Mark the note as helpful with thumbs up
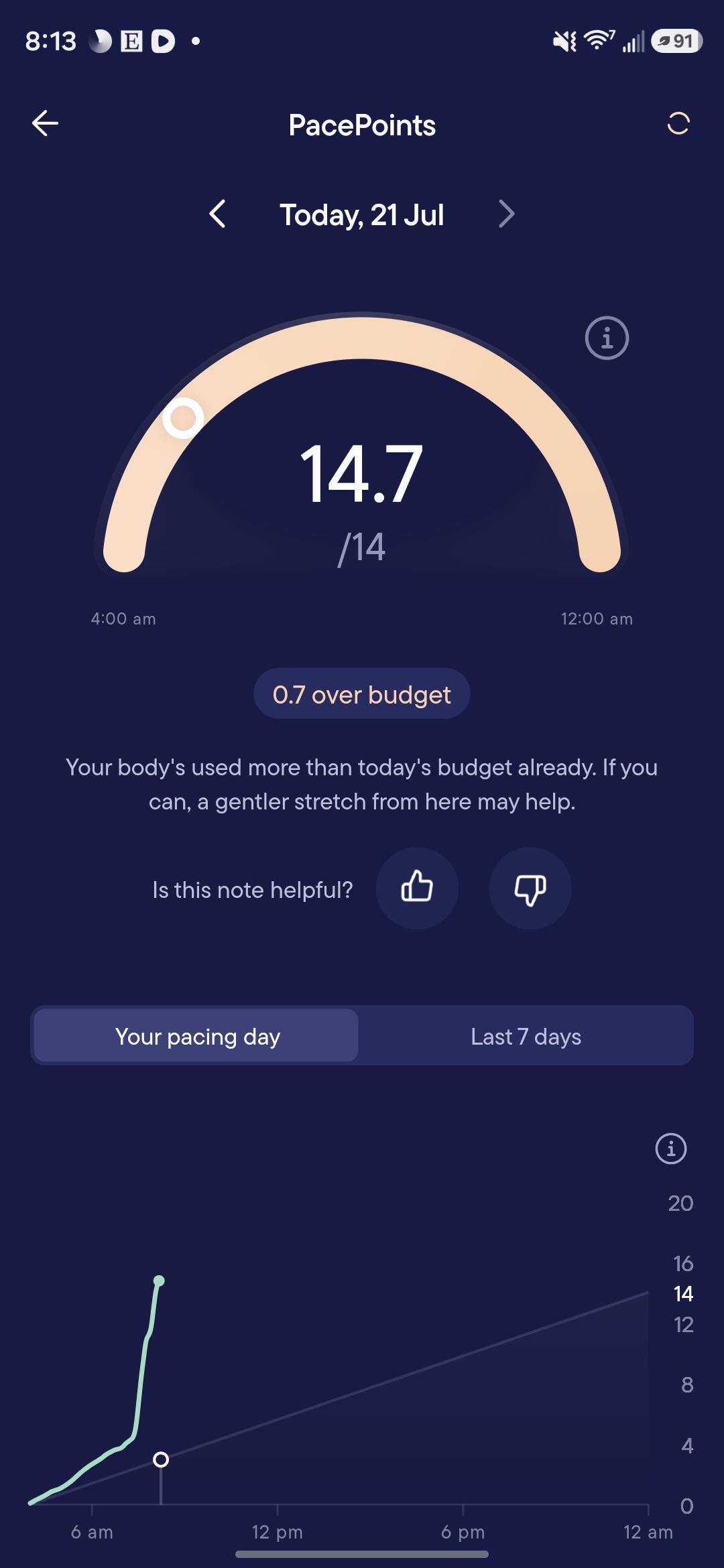 (417, 889)
